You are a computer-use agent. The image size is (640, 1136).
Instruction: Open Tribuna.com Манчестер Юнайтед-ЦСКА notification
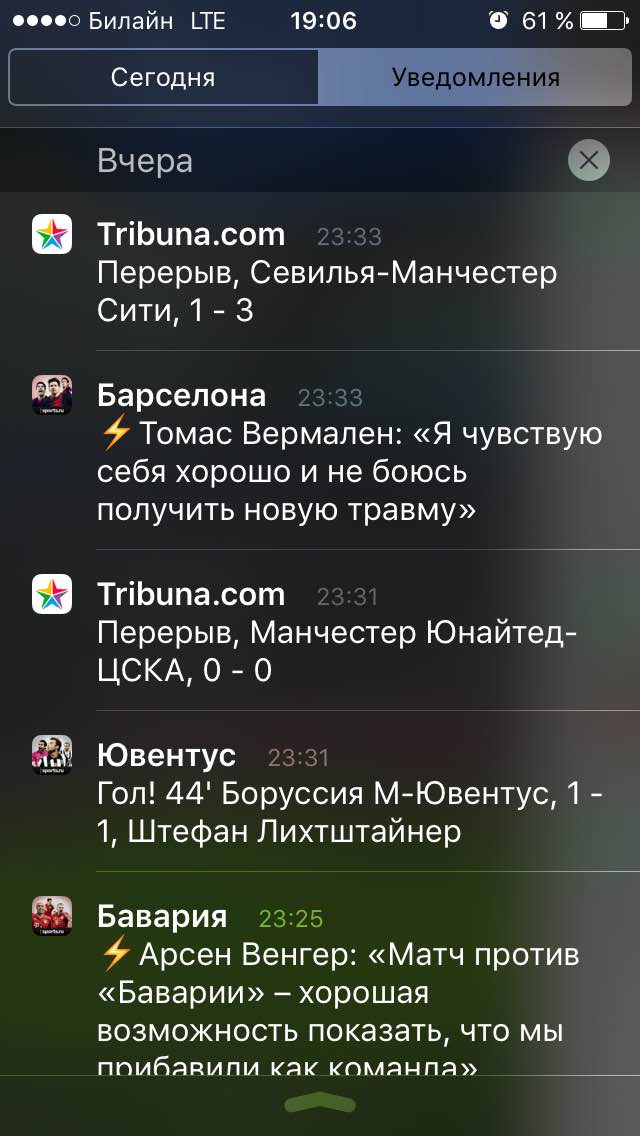(x=330, y=632)
